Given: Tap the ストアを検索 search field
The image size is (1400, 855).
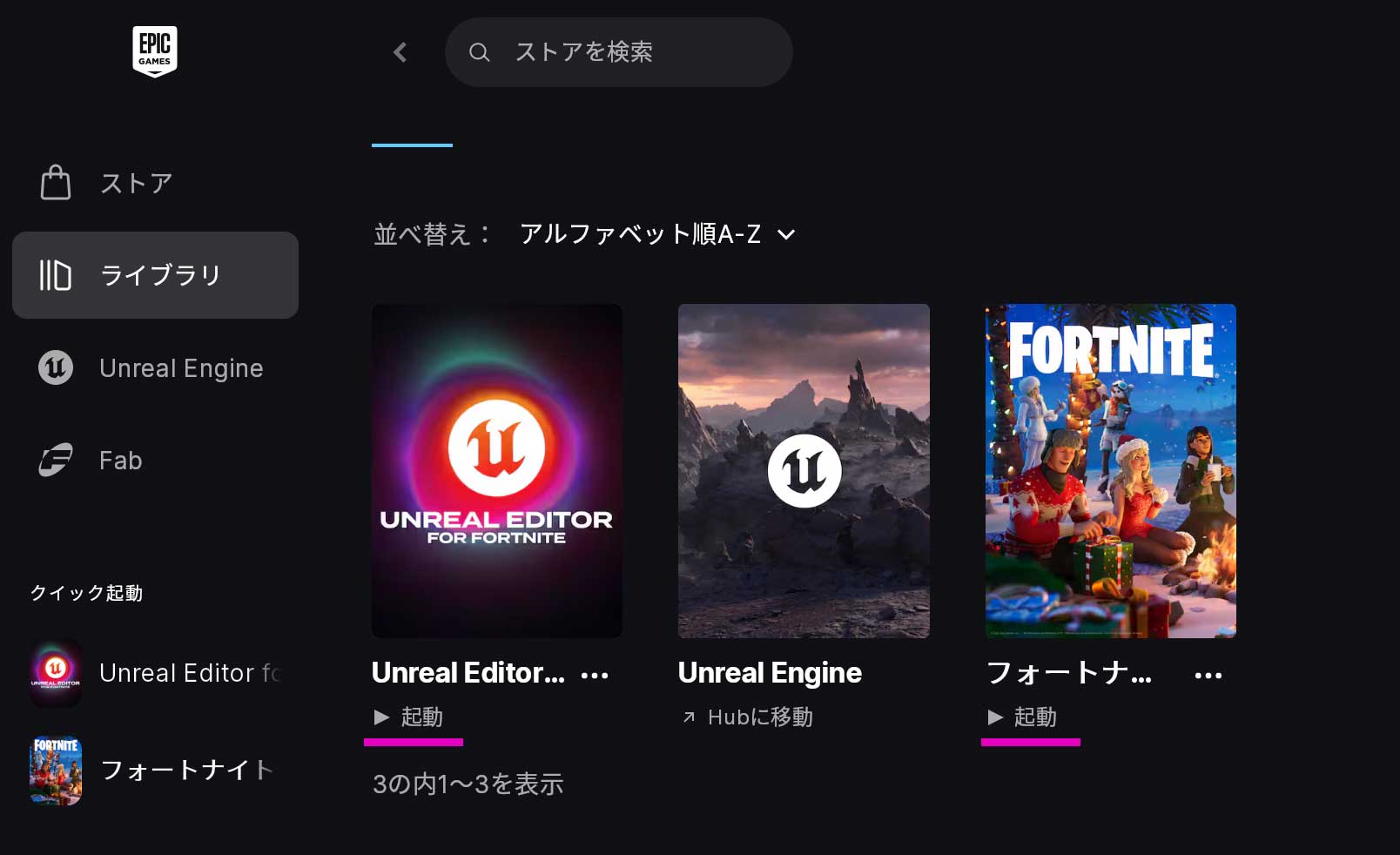Looking at the screenshot, I should (618, 52).
